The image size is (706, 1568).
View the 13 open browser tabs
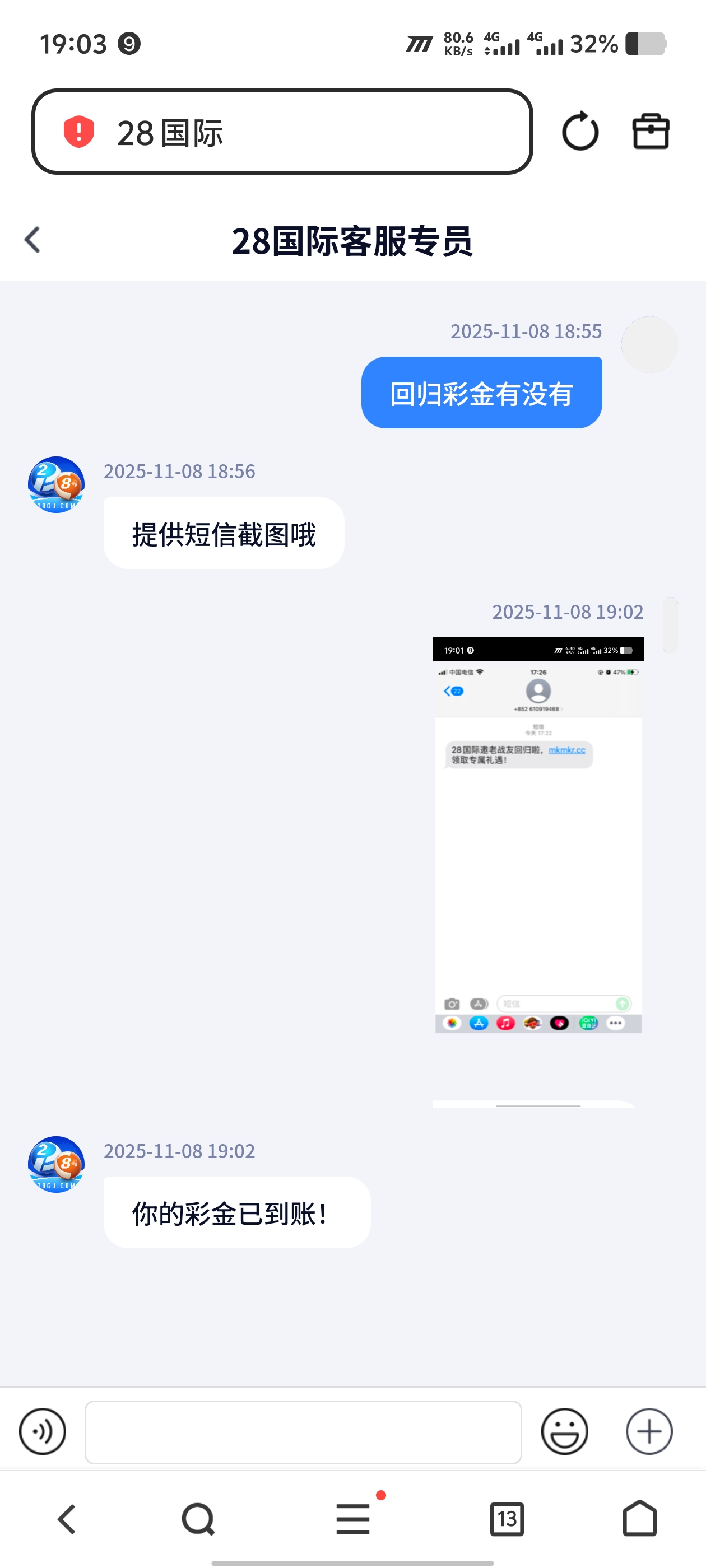(x=507, y=1519)
